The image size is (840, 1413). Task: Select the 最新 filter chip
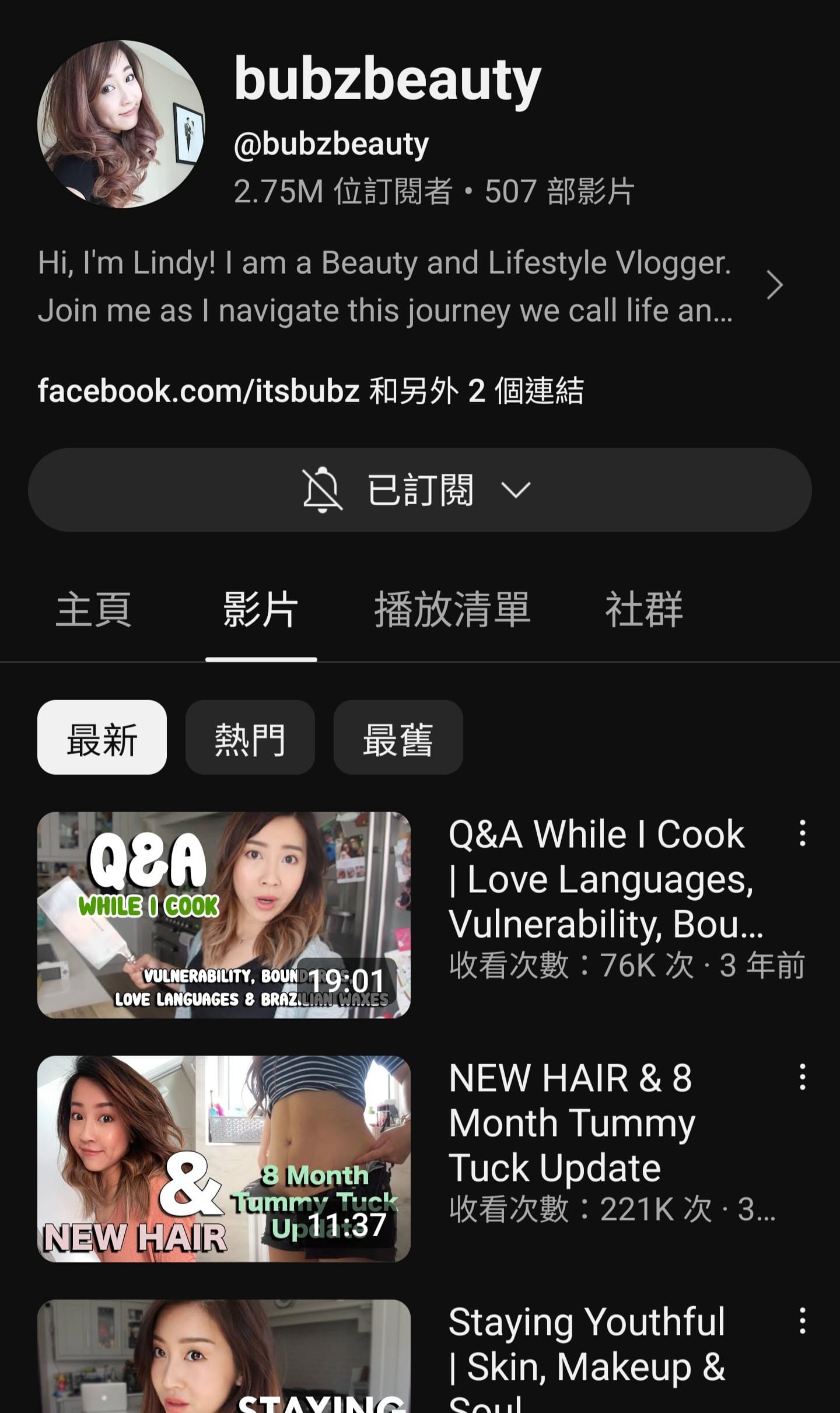click(x=102, y=737)
